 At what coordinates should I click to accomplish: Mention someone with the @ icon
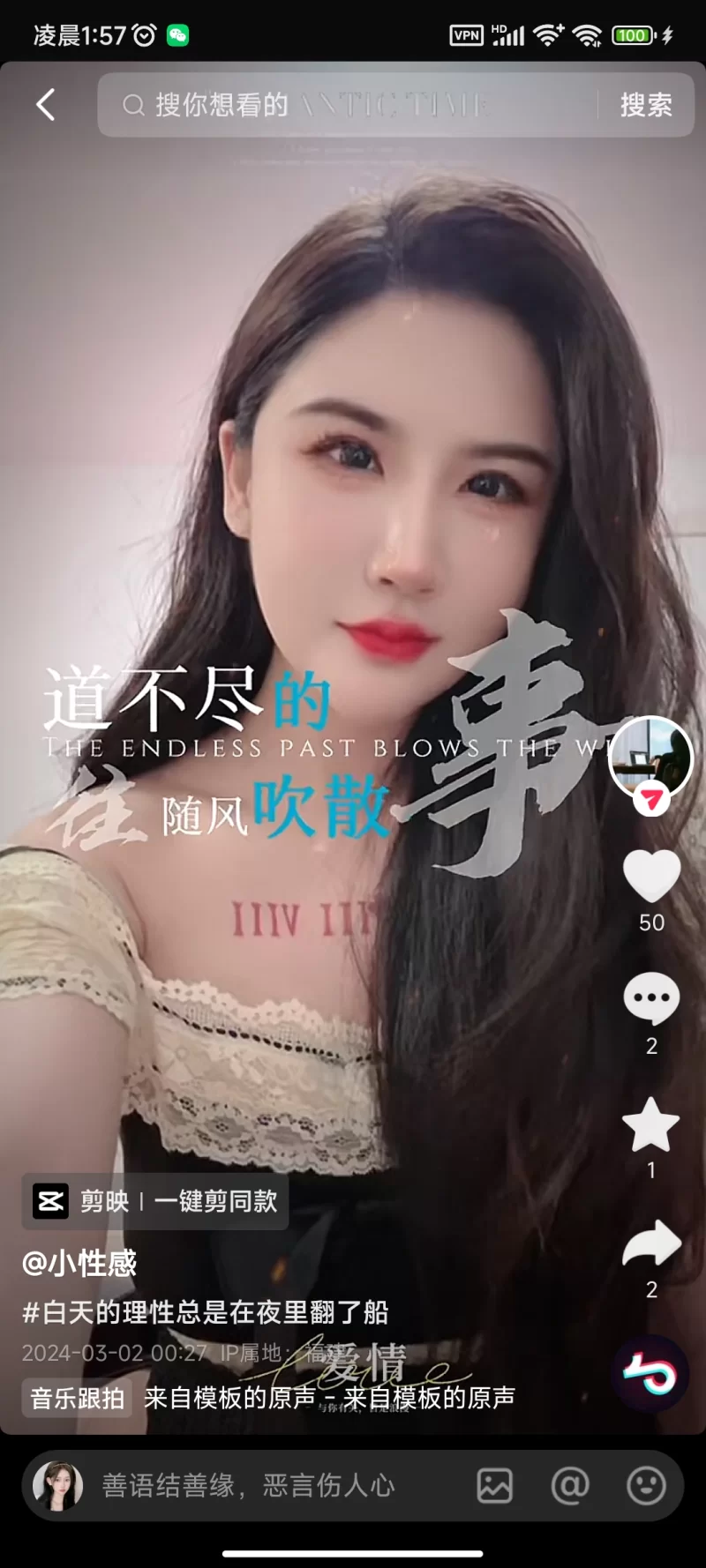pyautogui.click(x=570, y=1486)
